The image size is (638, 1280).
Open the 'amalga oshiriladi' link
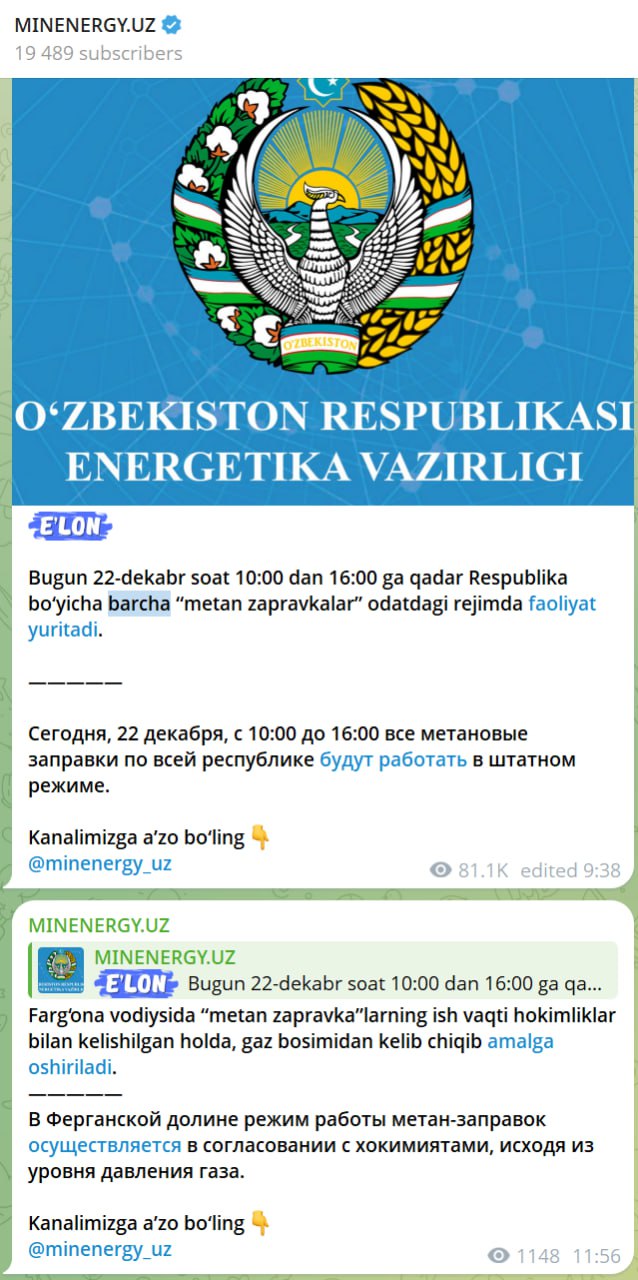520,1042
